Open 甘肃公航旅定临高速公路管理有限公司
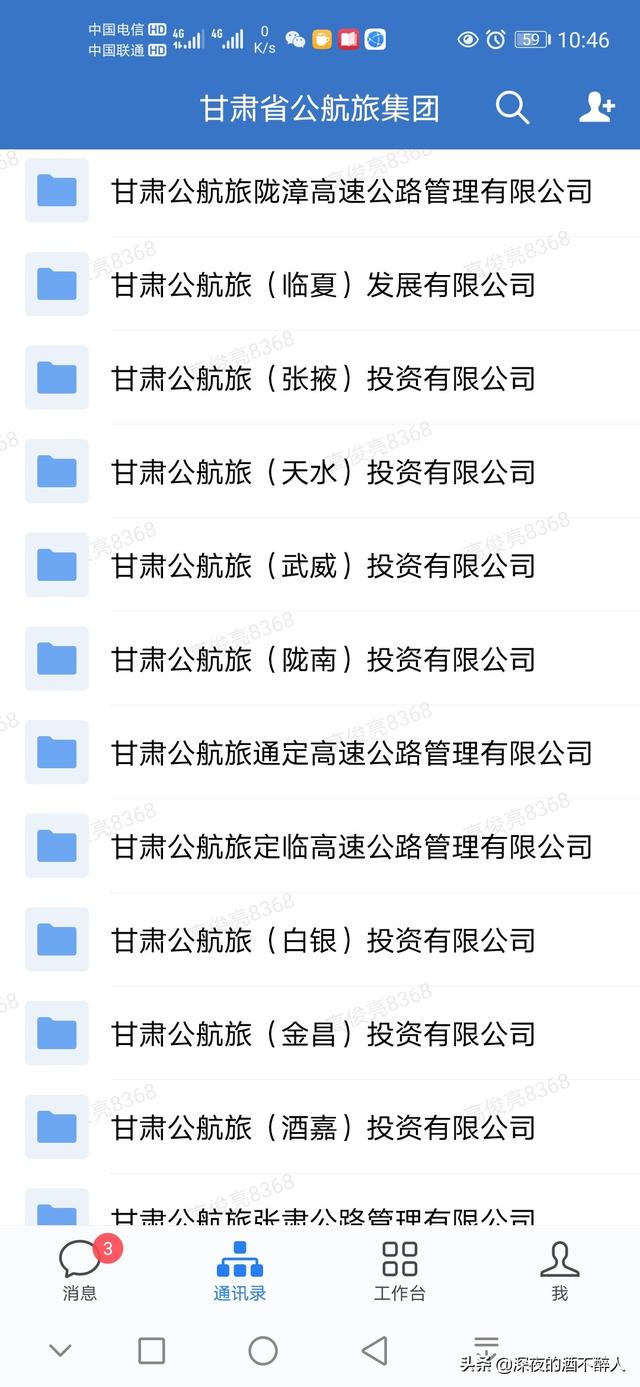The height and width of the screenshot is (1387, 640). 320,846
